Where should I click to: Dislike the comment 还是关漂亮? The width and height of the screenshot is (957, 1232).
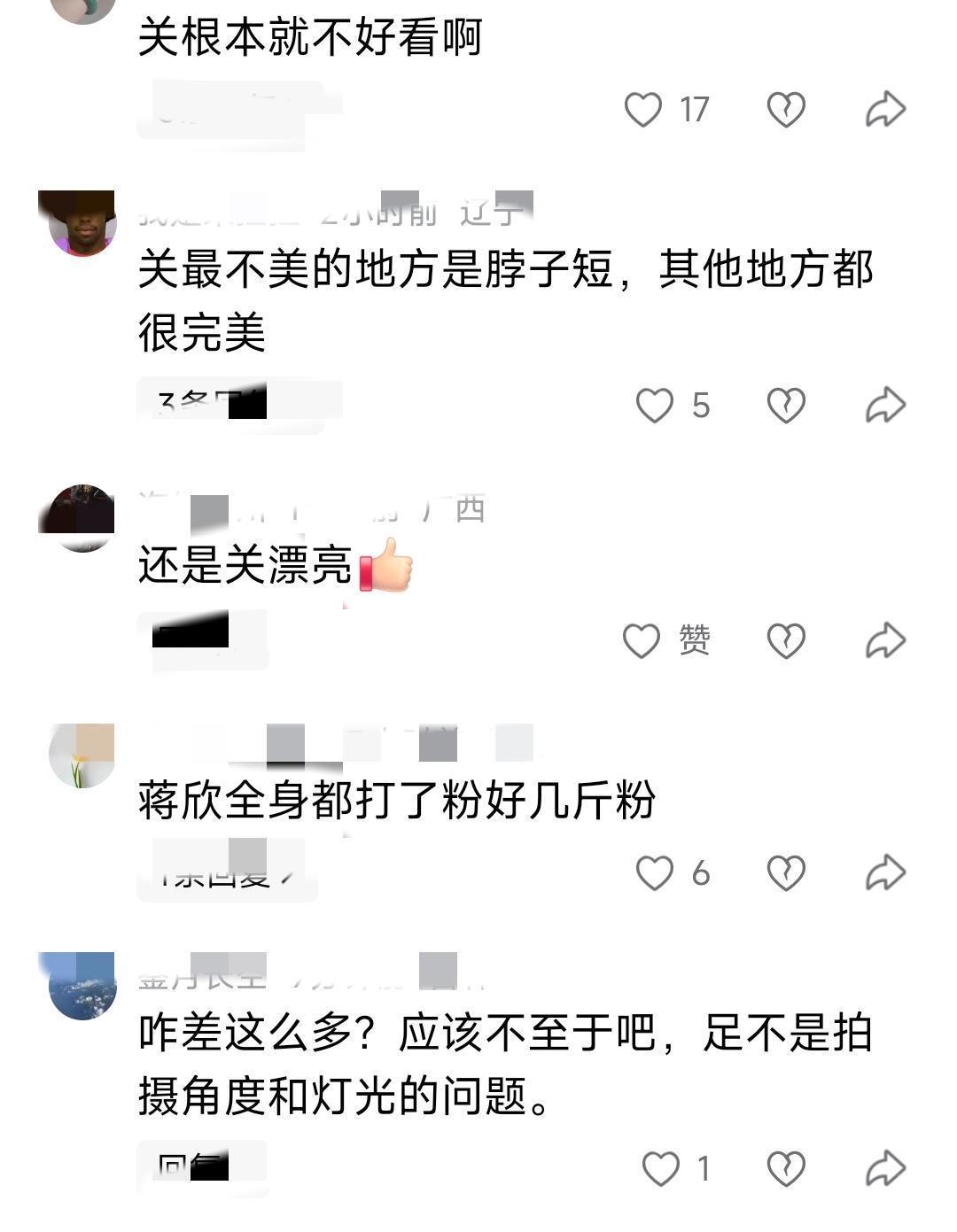tap(785, 640)
